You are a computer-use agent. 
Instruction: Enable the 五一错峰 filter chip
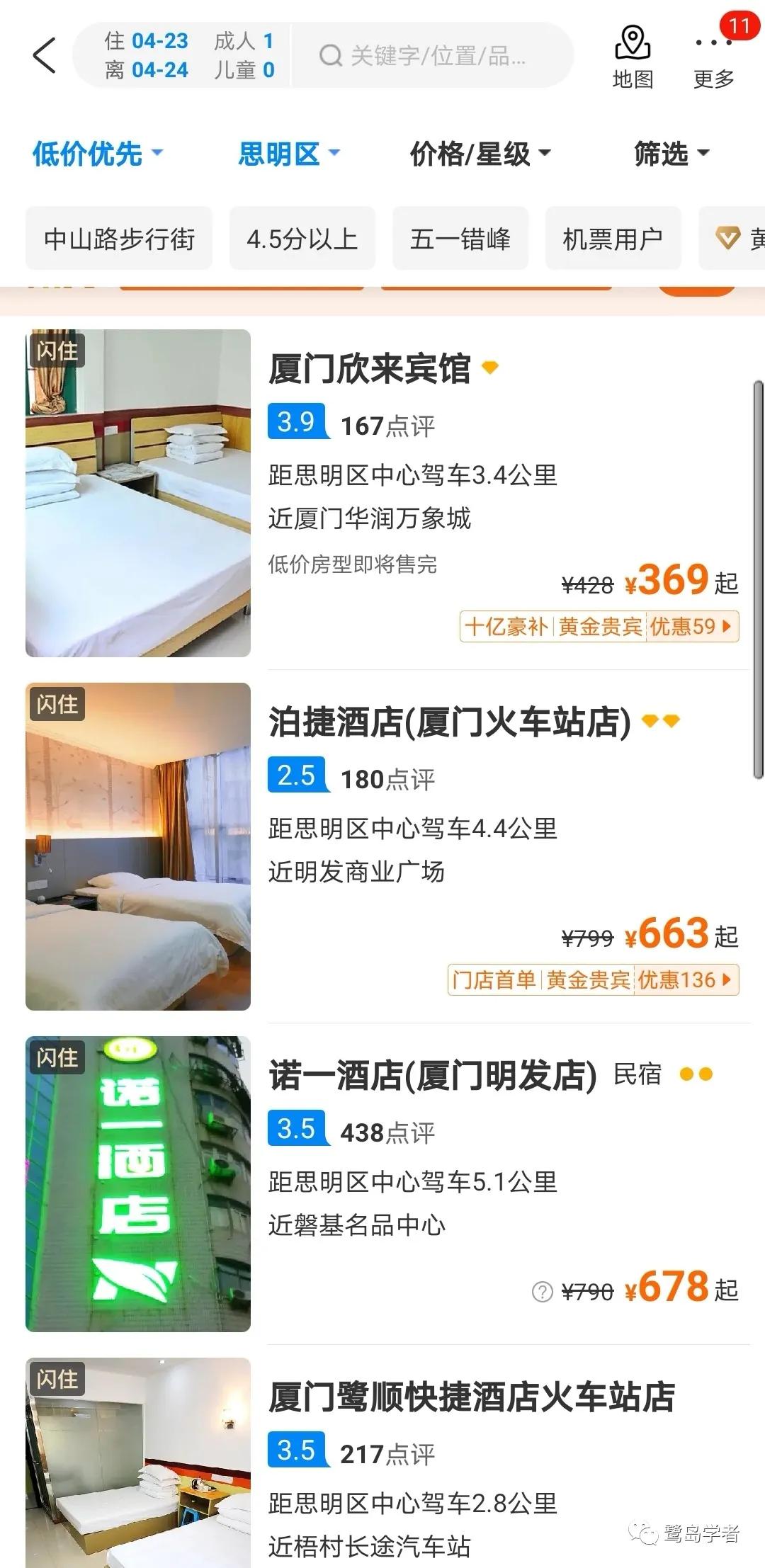pos(459,239)
